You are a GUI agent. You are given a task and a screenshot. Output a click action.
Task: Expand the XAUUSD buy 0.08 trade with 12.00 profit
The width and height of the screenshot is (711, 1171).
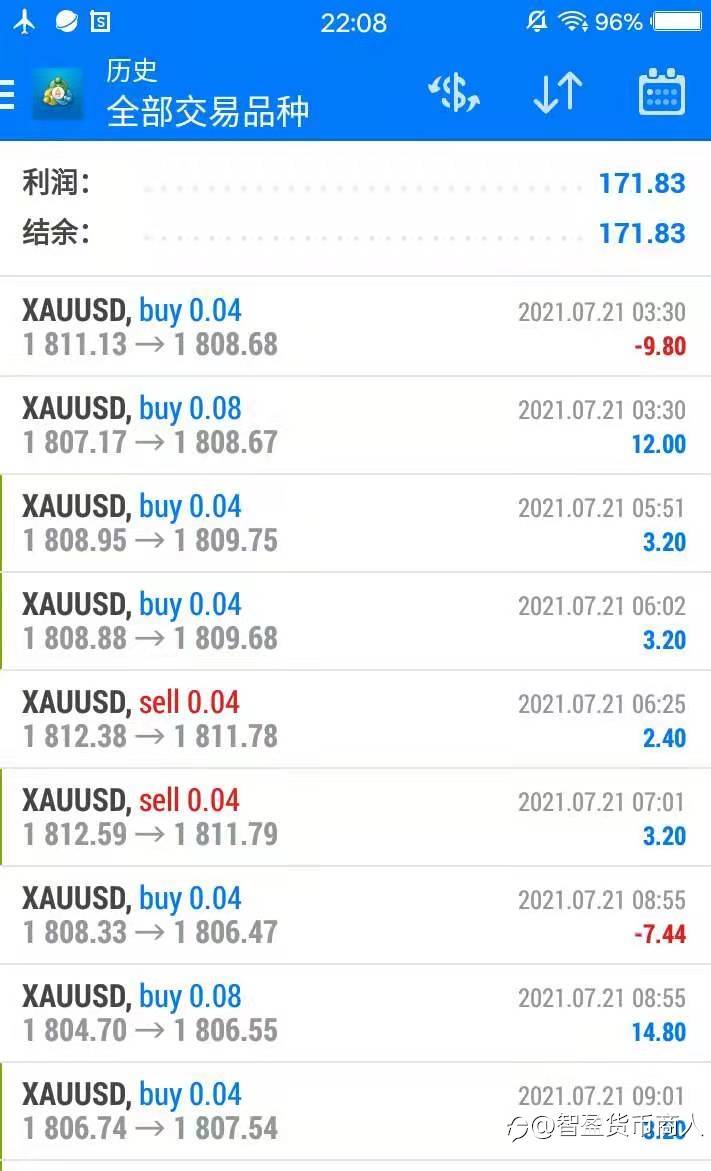click(x=355, y=425)
